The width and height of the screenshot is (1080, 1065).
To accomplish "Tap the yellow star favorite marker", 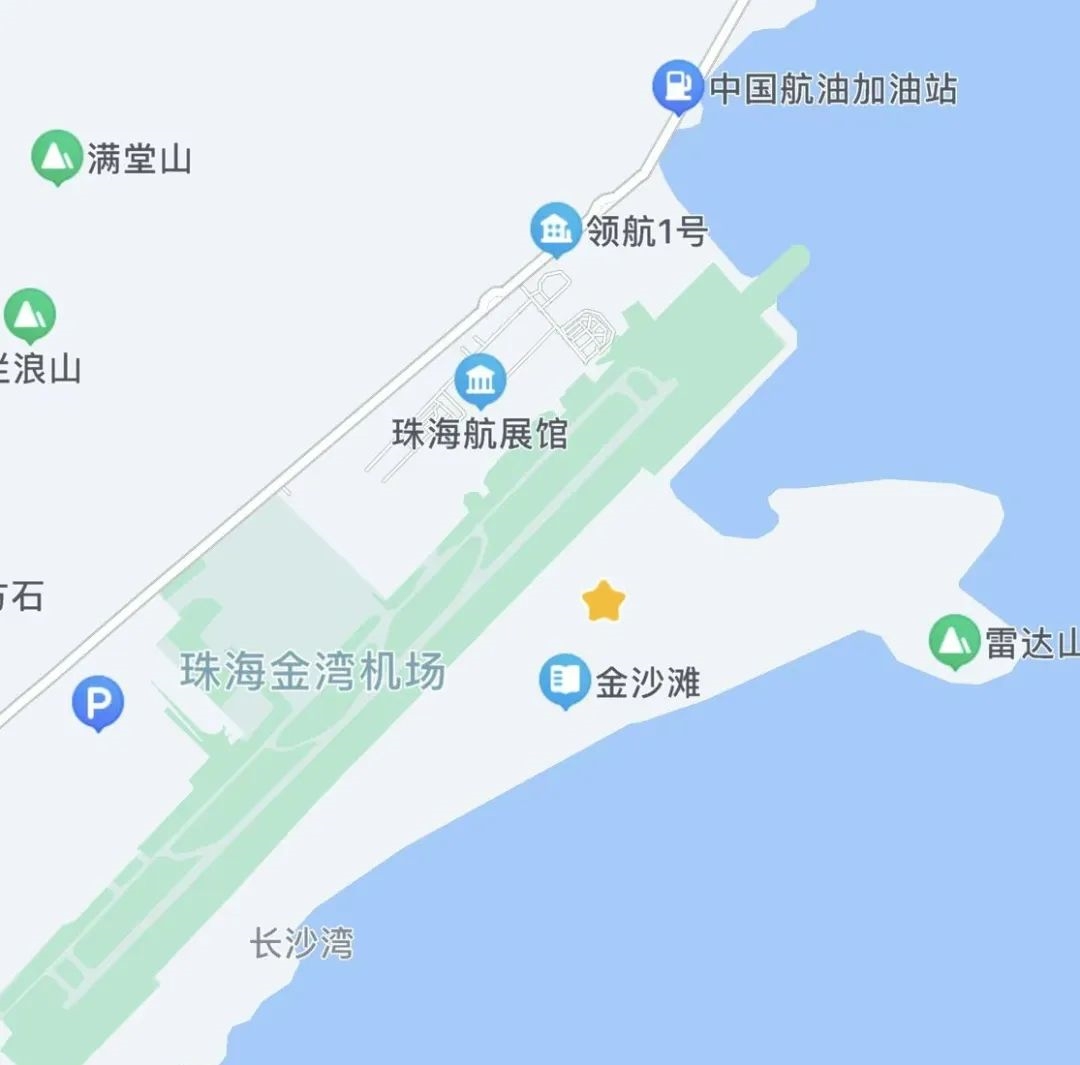I will click(604, 602).
